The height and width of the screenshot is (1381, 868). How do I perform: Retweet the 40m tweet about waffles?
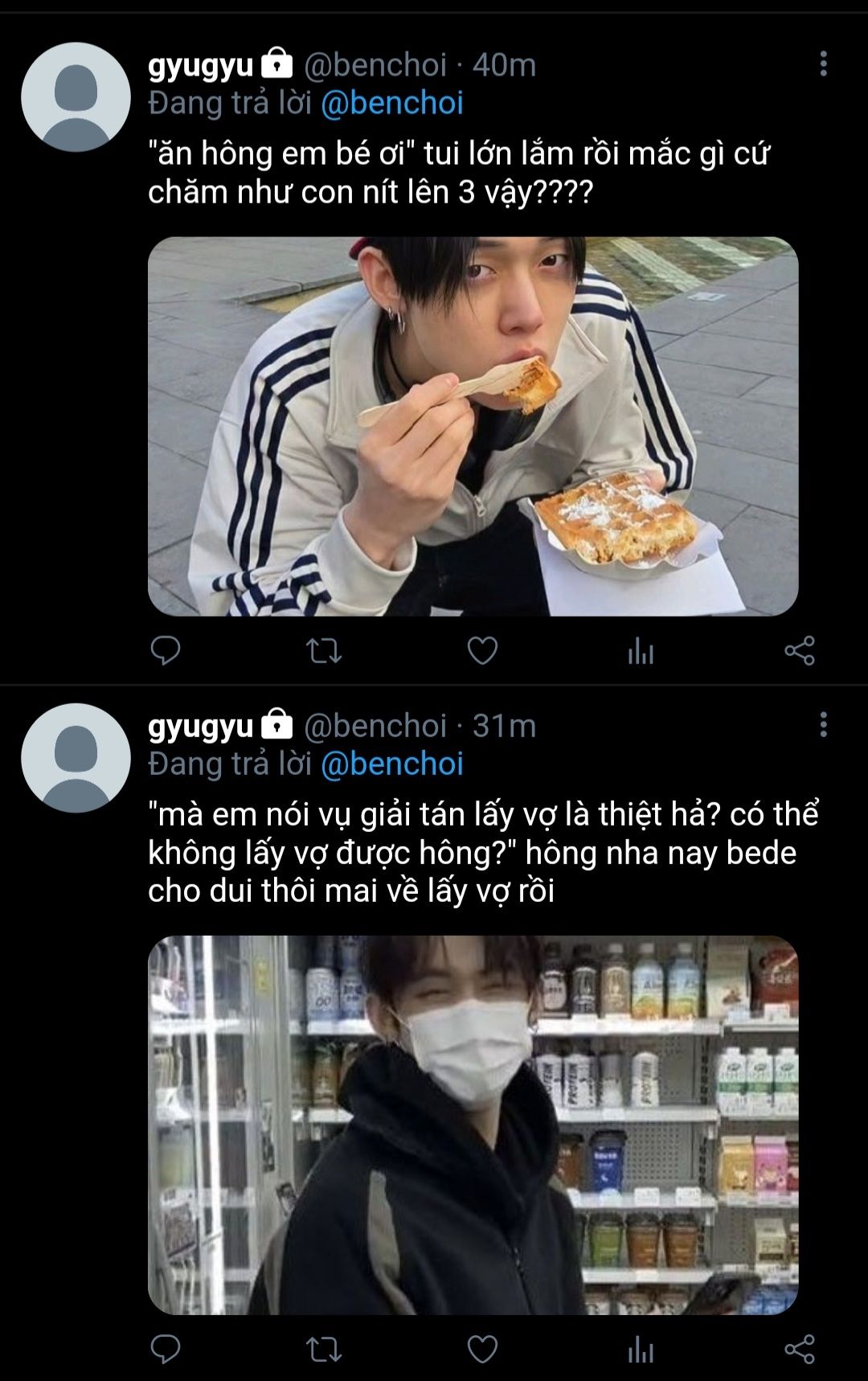[x=325, y=650]
